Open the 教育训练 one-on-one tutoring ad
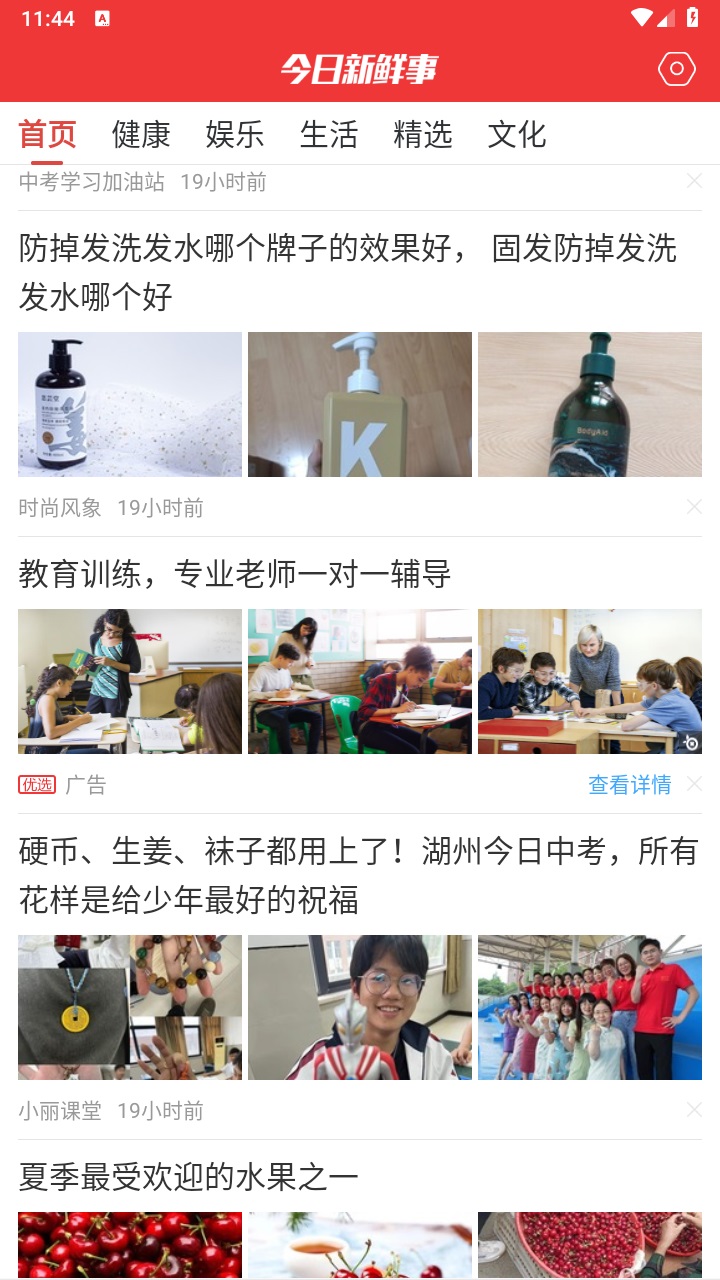Viewport: 720px width, 1280px height. pos(235,574)
